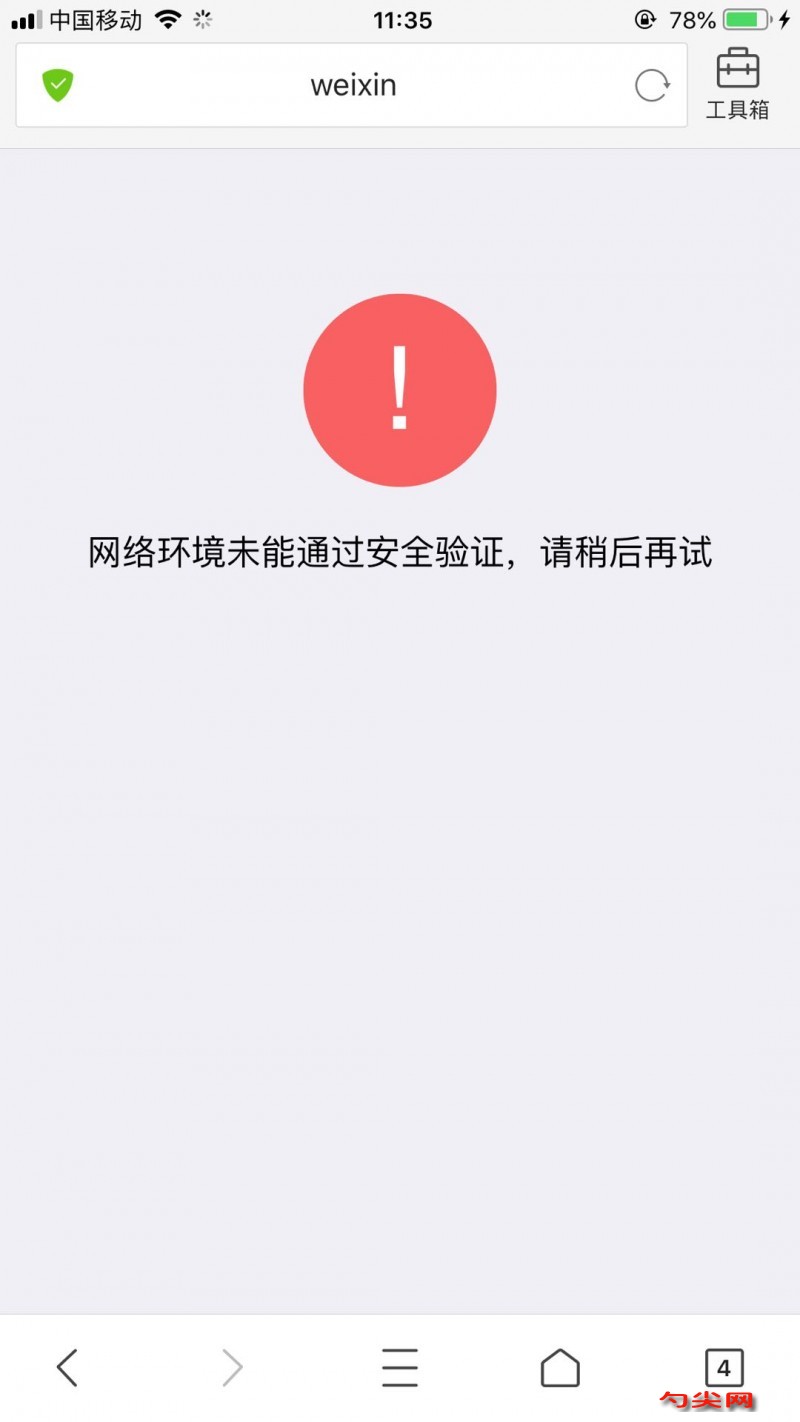This screenshot has height=1422, width=800.
Task: Select the green security shield icon
Action: click(58, 85)
